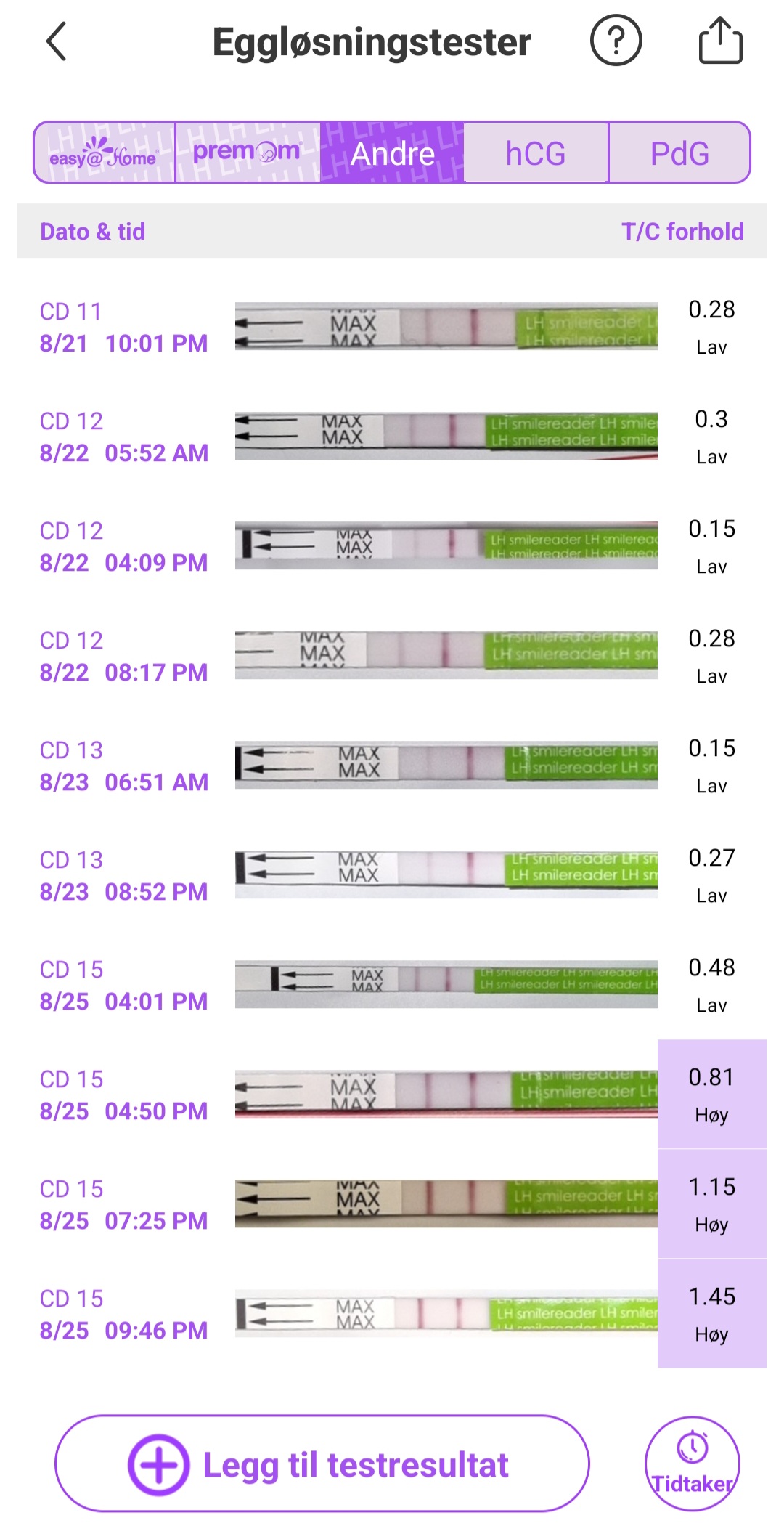Switch to the PdG tab

(679, 153)
